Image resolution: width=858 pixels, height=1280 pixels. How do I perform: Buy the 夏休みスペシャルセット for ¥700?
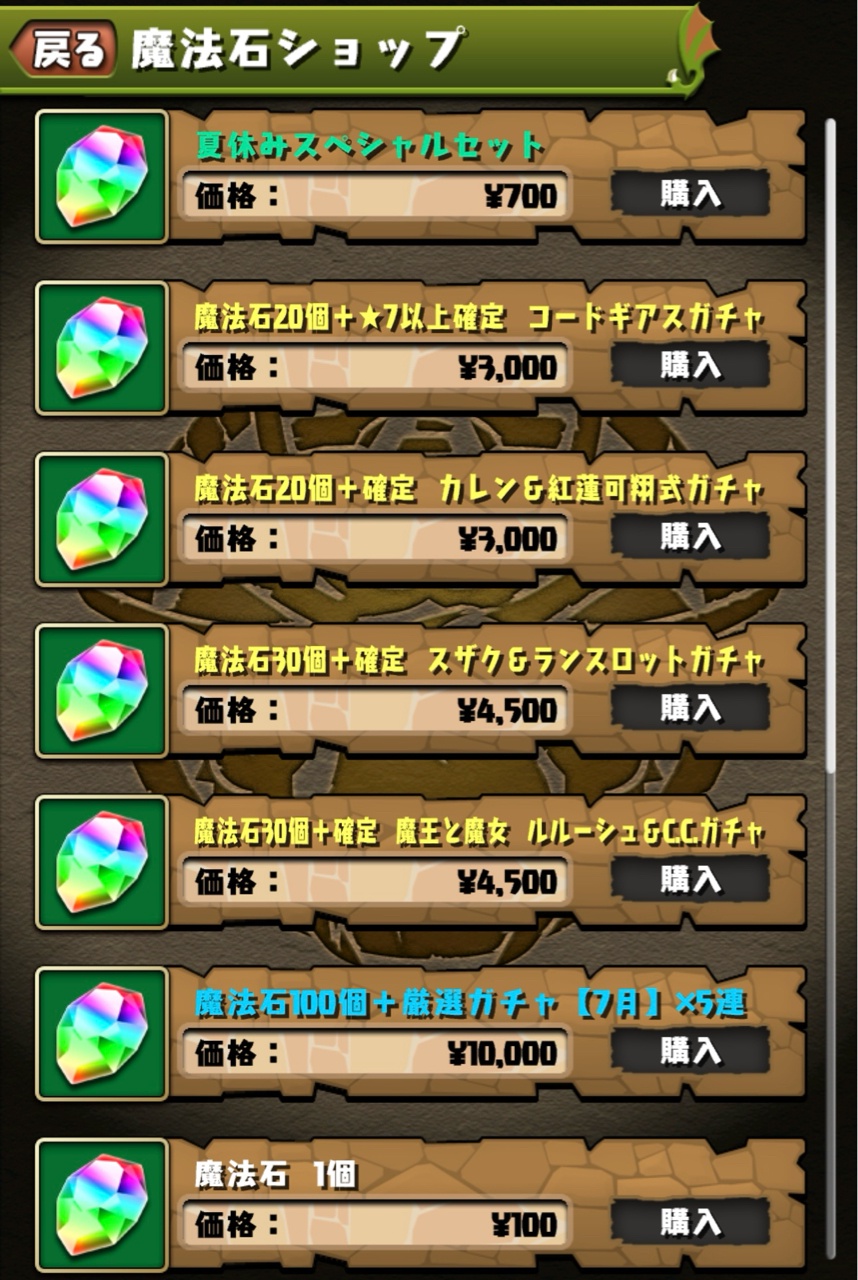click(x=689, y=193)
